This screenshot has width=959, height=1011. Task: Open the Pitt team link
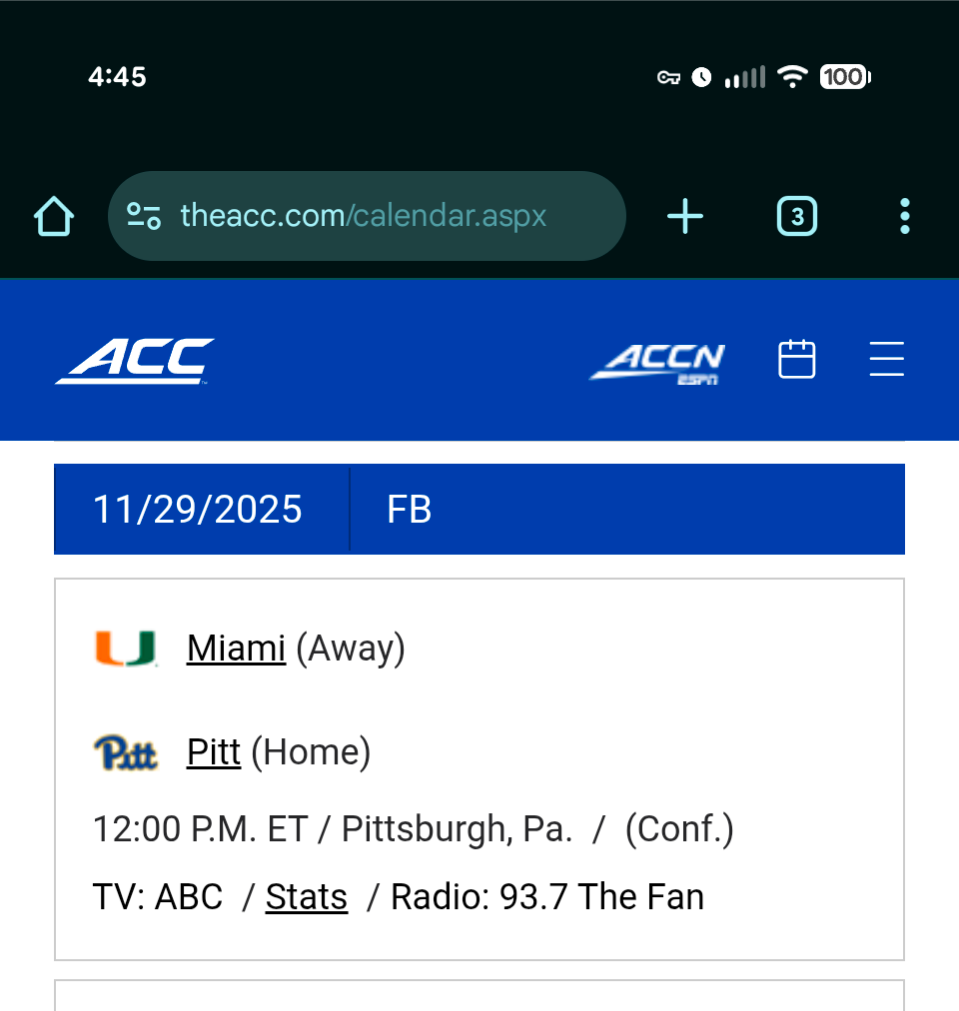213,752
